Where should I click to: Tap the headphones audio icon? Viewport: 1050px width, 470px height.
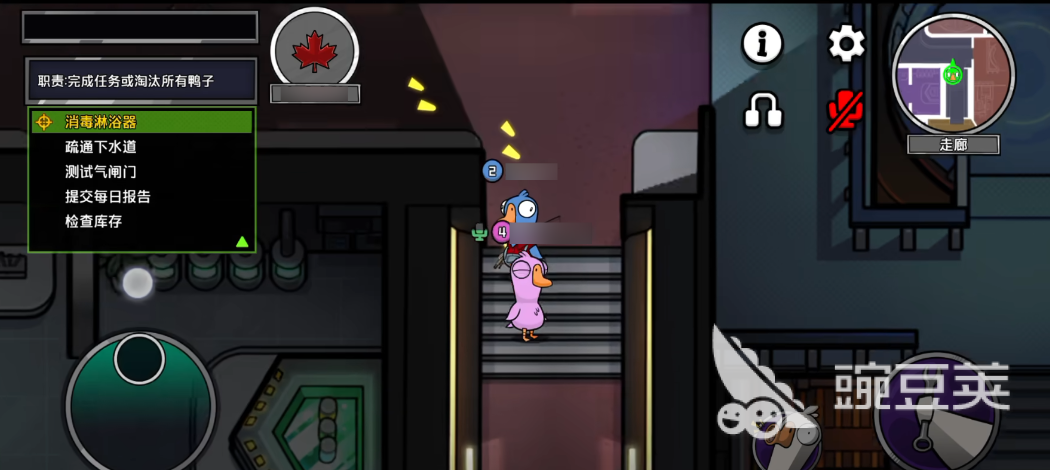pyautogui.click(x=763, y=110)
